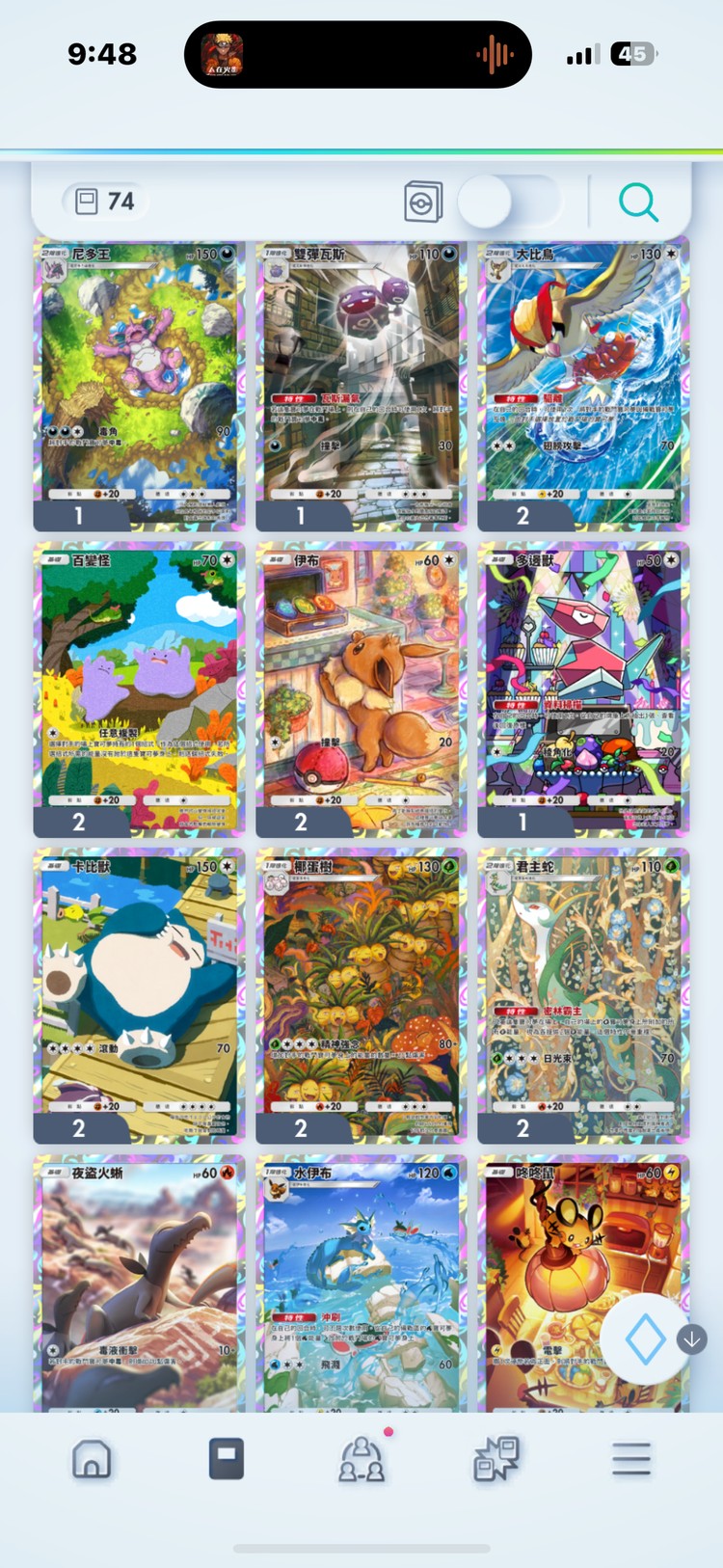This screenshot has height=1568, width=723.
Task: Go to the Home tab
Action: [x=92, y=1459]
